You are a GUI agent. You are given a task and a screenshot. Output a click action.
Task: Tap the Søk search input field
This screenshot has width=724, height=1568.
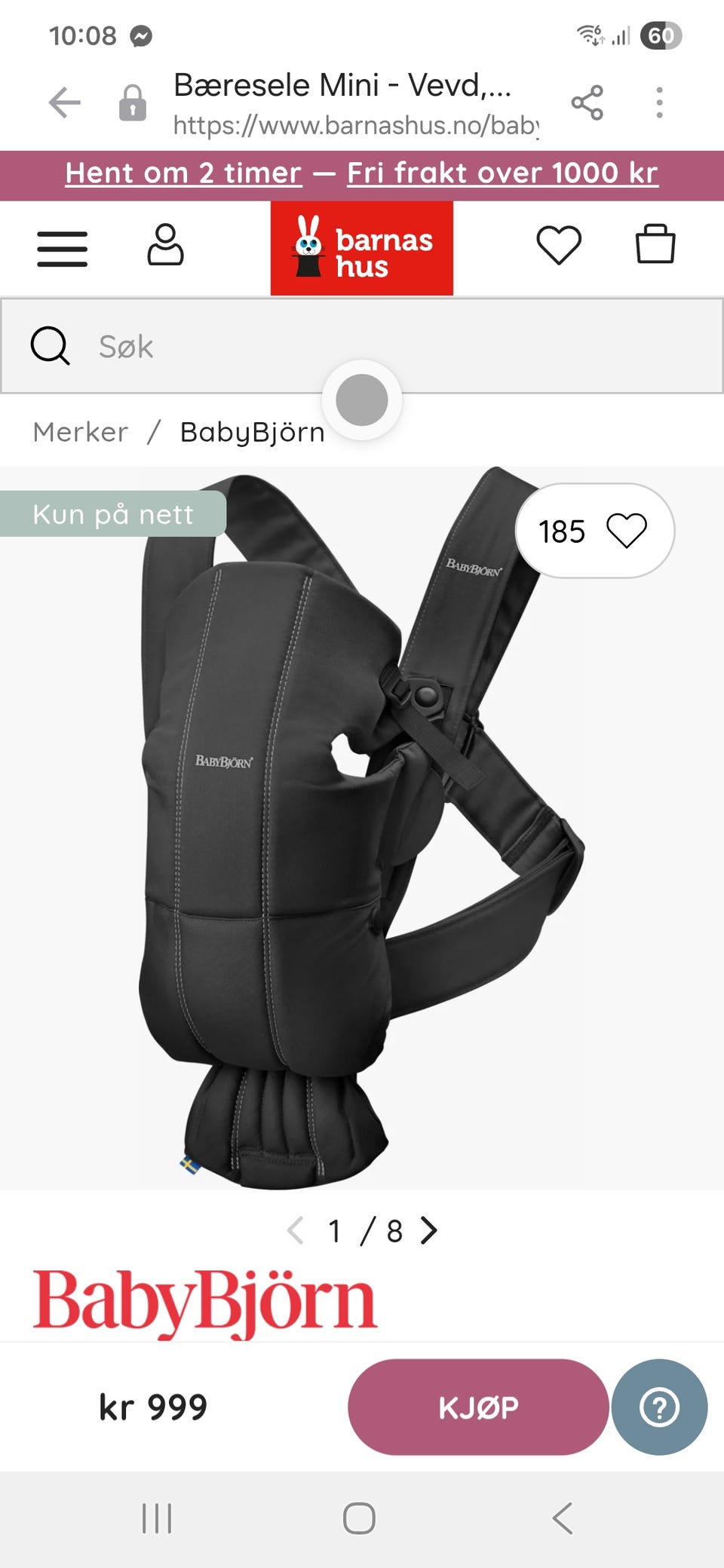(x=226, y=347)
